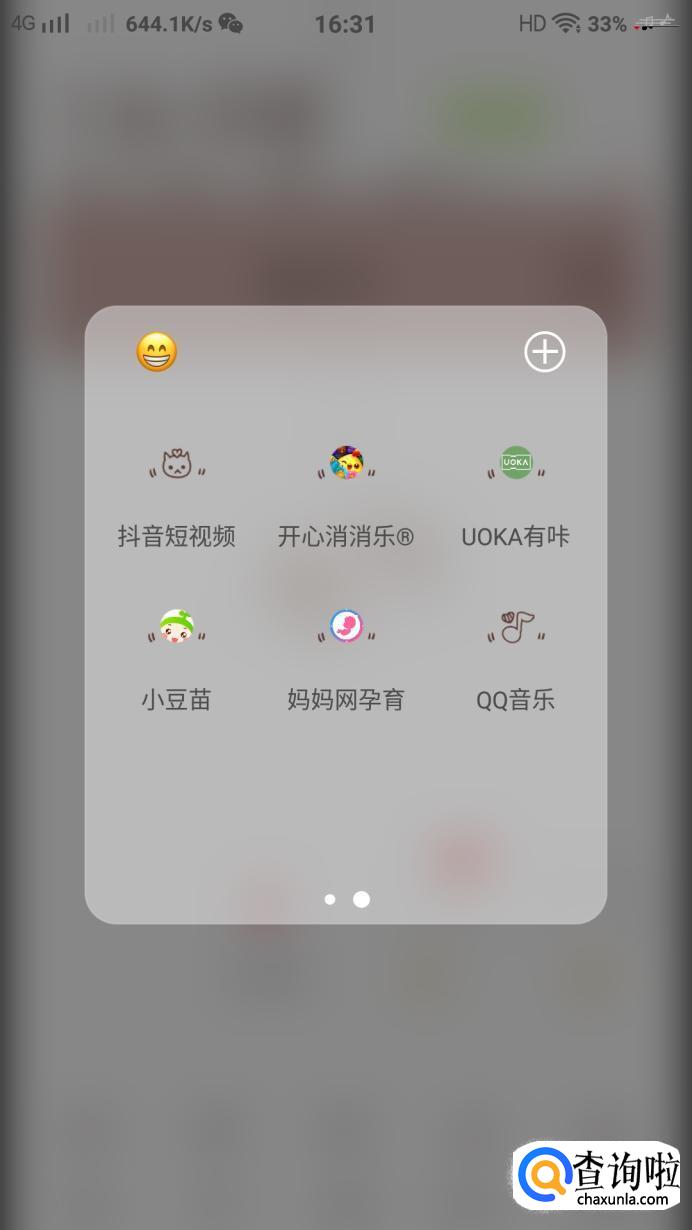Launch QQ音乐 music app
Viewport: 692px width, 1230px height.
pos(516,628)
